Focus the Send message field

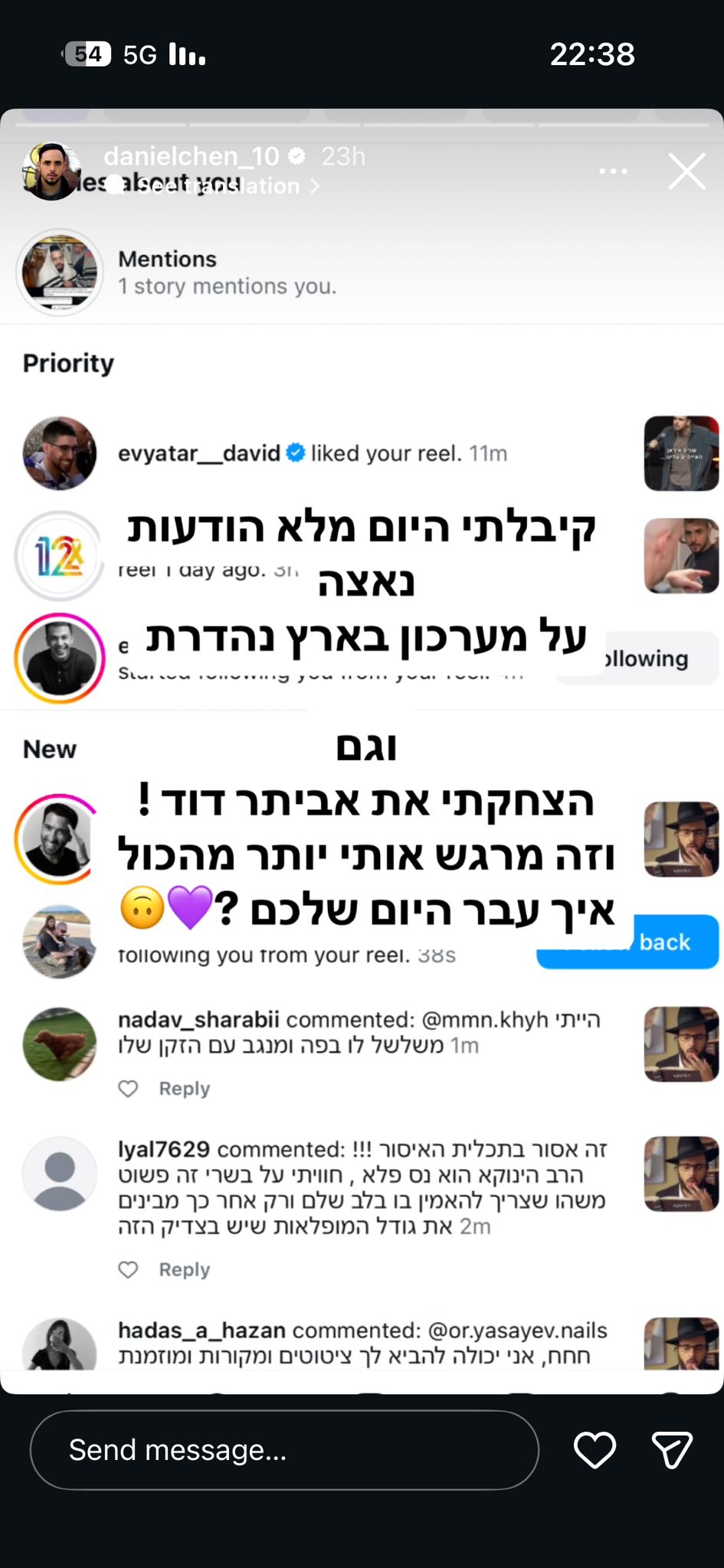point(283,1449)
